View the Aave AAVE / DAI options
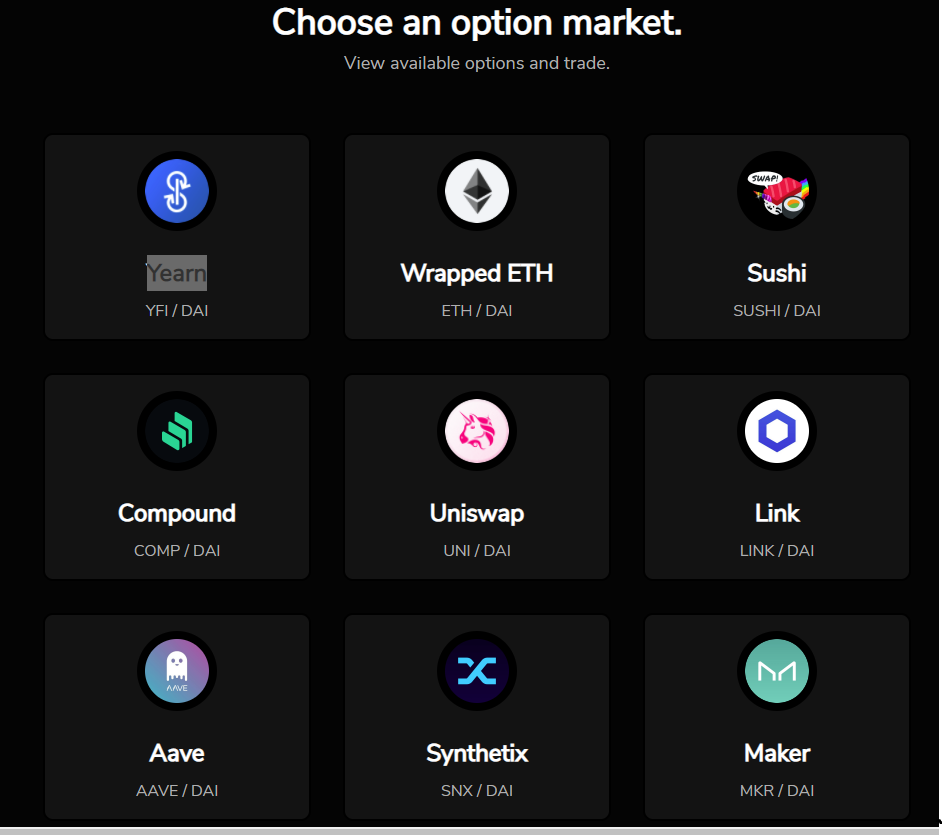The width and height of the screenshot is (942, 835). 177,718
